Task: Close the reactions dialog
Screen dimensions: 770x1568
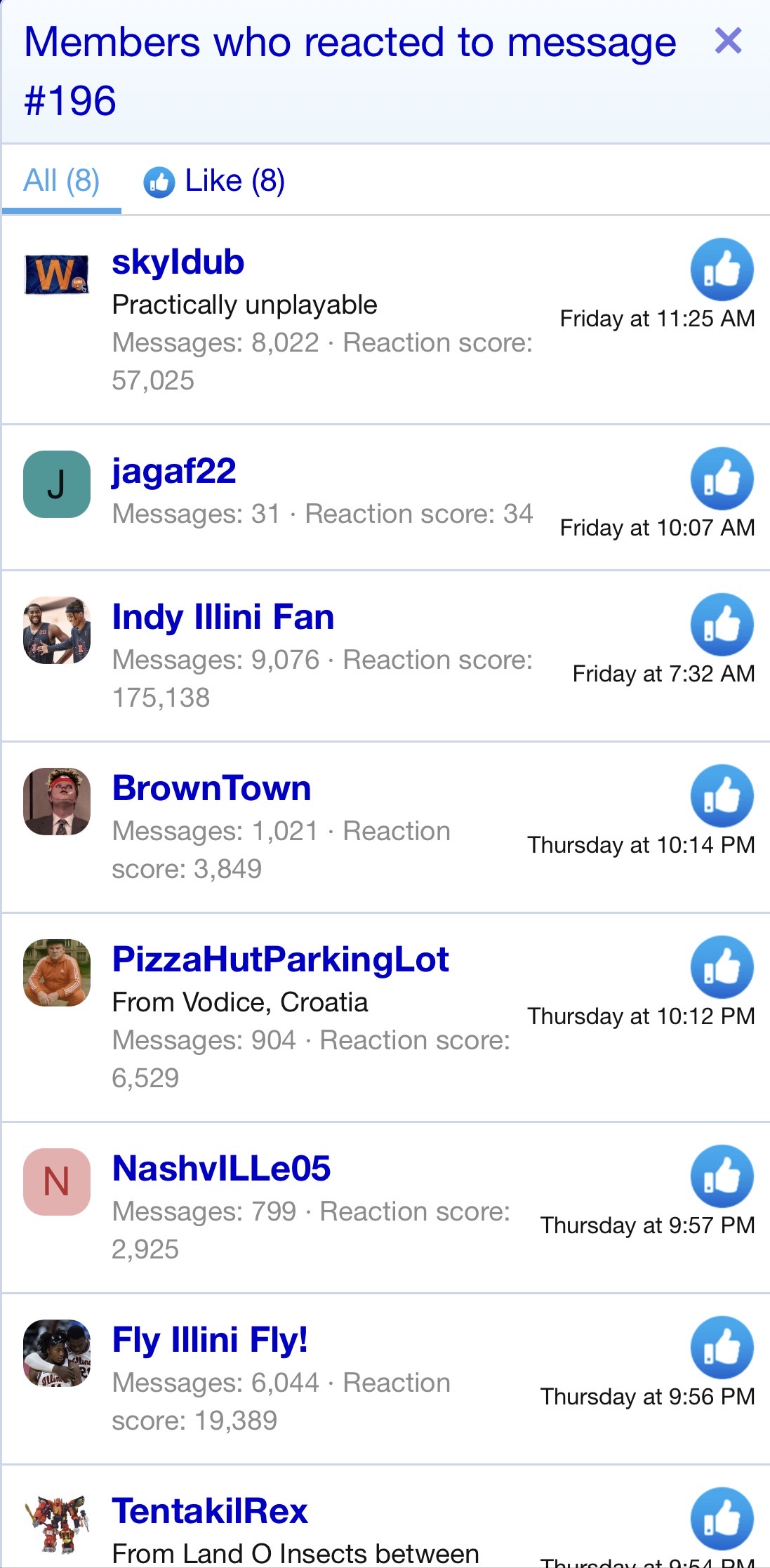Action: pos(728,41)
